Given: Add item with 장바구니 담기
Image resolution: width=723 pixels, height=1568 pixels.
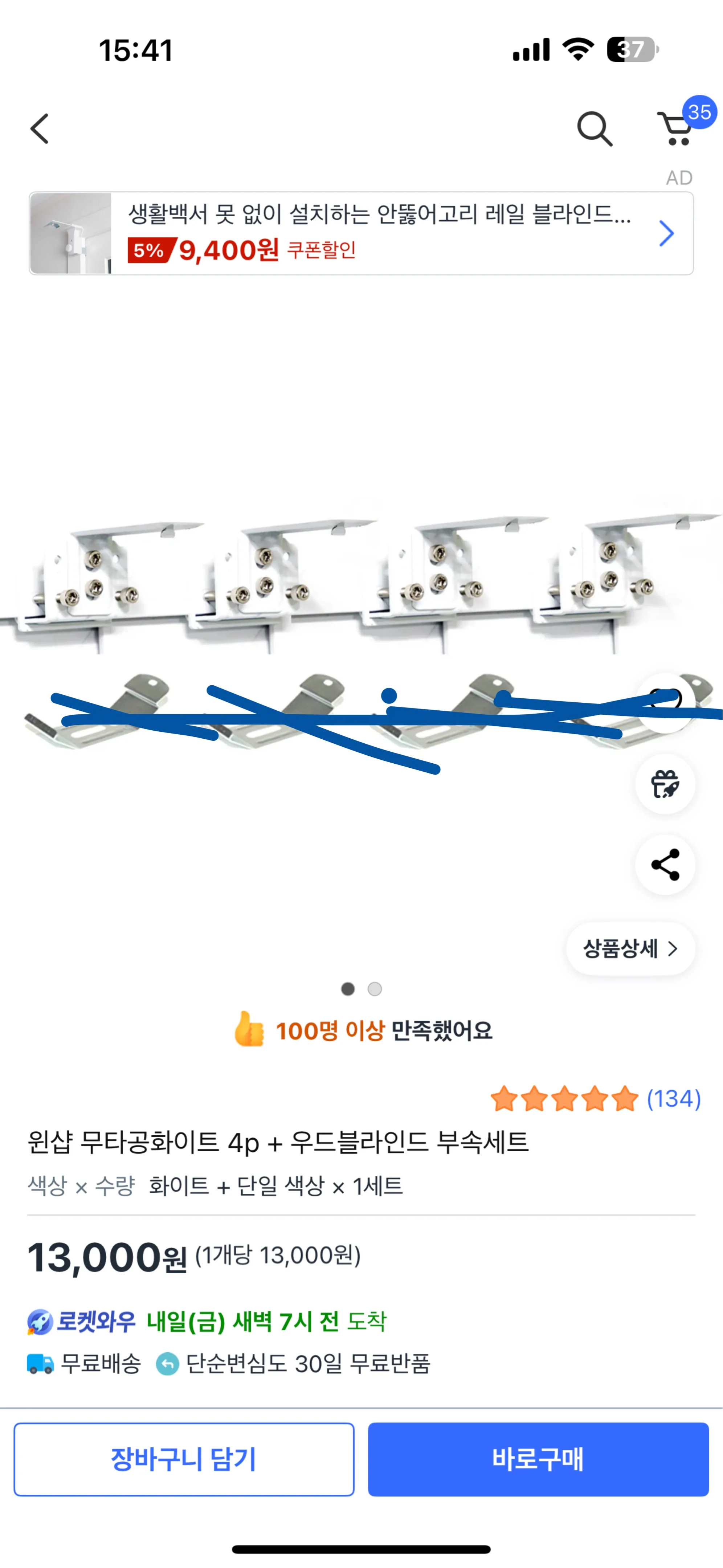Looking at the screenshot, I should pos(184,1459).
